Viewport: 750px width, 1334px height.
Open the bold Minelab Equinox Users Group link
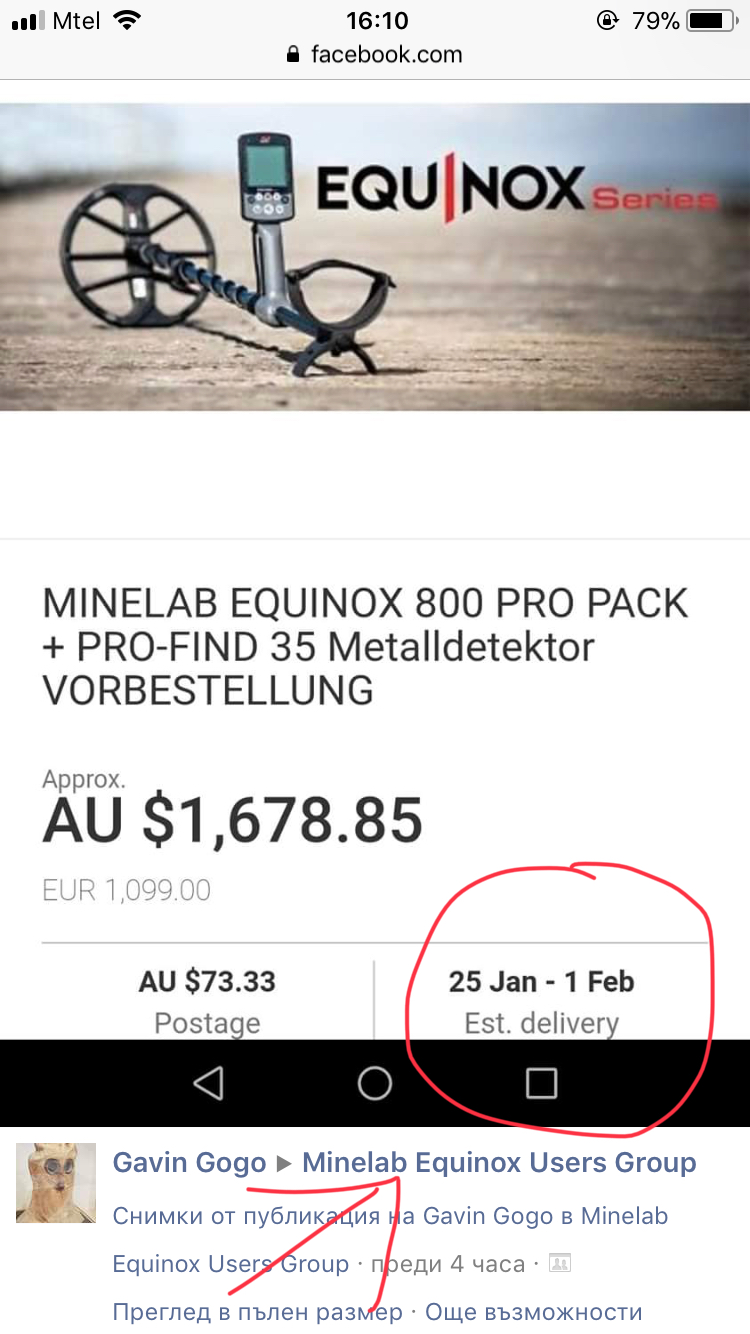[x=499, y=1163]
